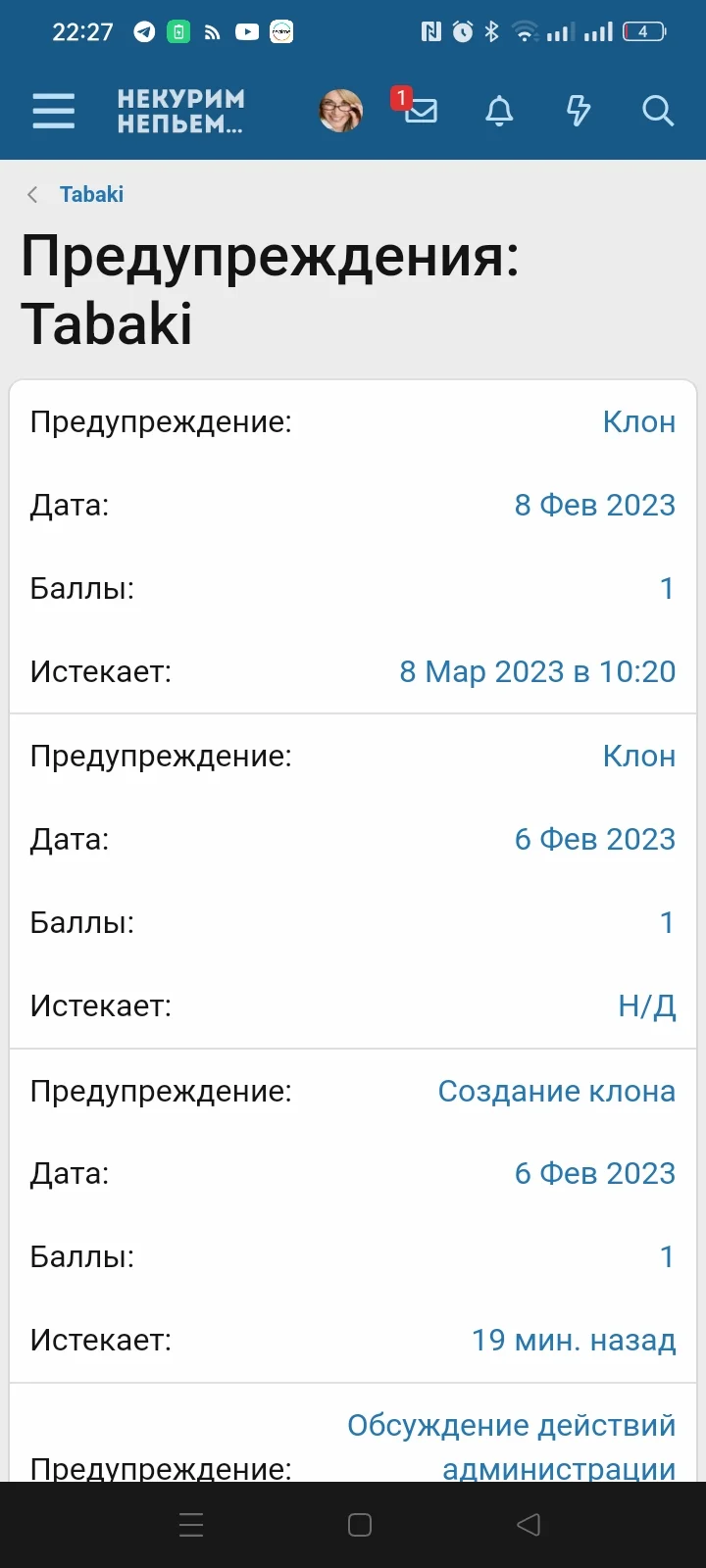Select the 19 мин. назад timestamp
Viewport: 706px width, 1568px height.
tap(574, 1340)
